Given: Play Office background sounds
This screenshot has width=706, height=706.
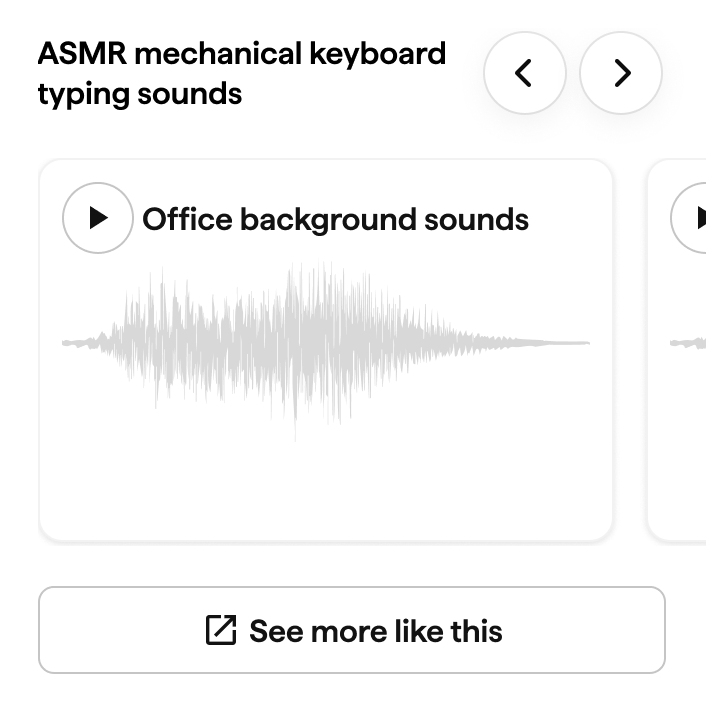Looking at the screenshot, I should click(97, 218).
